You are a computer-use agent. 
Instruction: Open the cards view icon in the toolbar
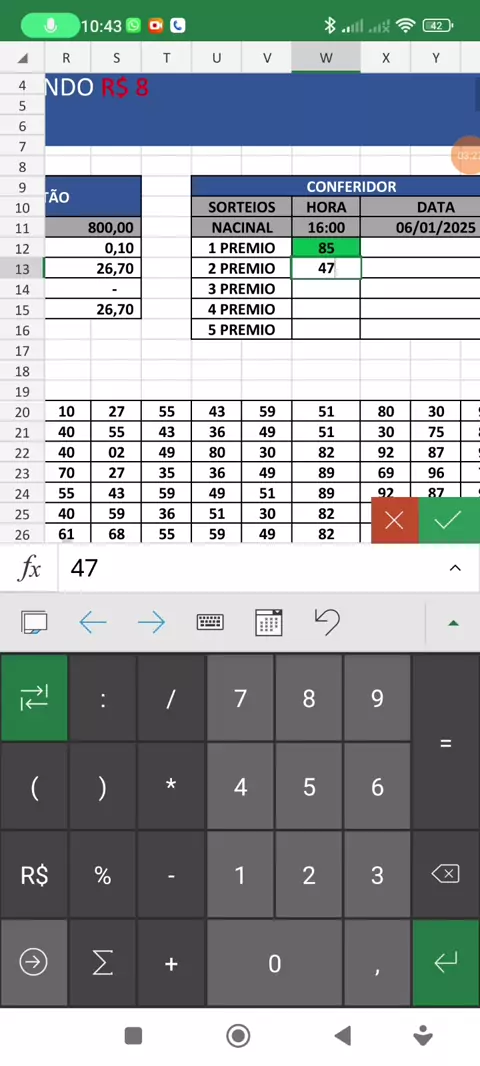click(34, 622)
